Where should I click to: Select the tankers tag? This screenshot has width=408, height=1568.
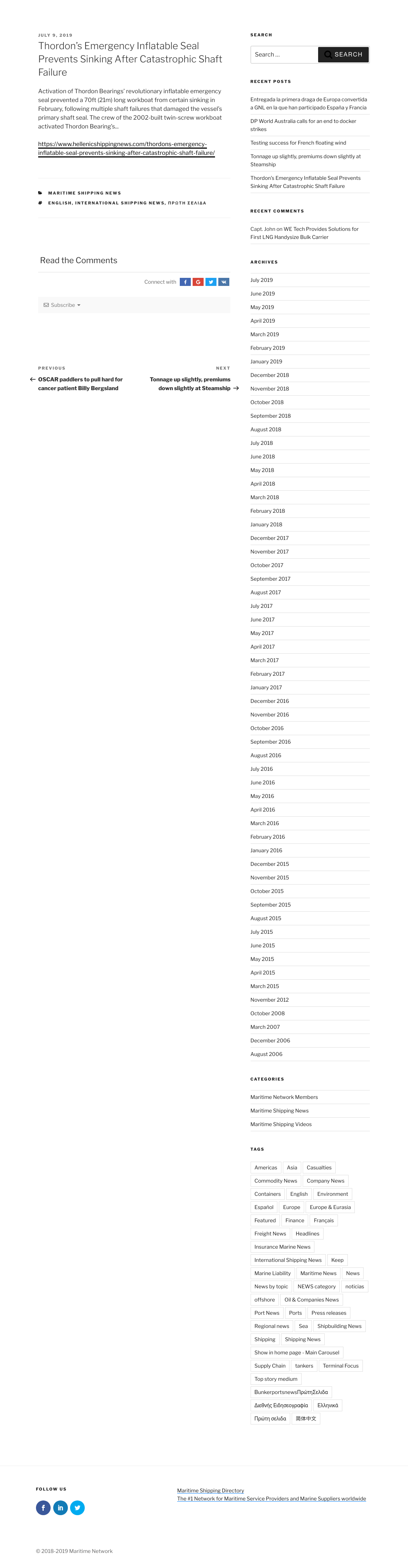point(304,1365)
